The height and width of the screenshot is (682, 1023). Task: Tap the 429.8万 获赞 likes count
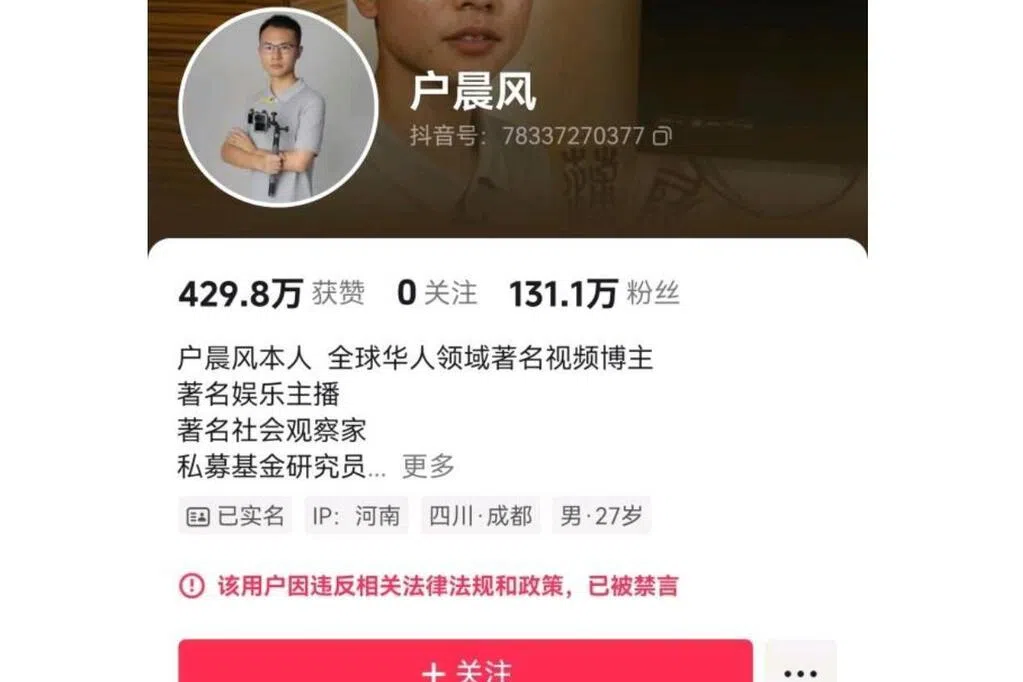click(271, 294)
